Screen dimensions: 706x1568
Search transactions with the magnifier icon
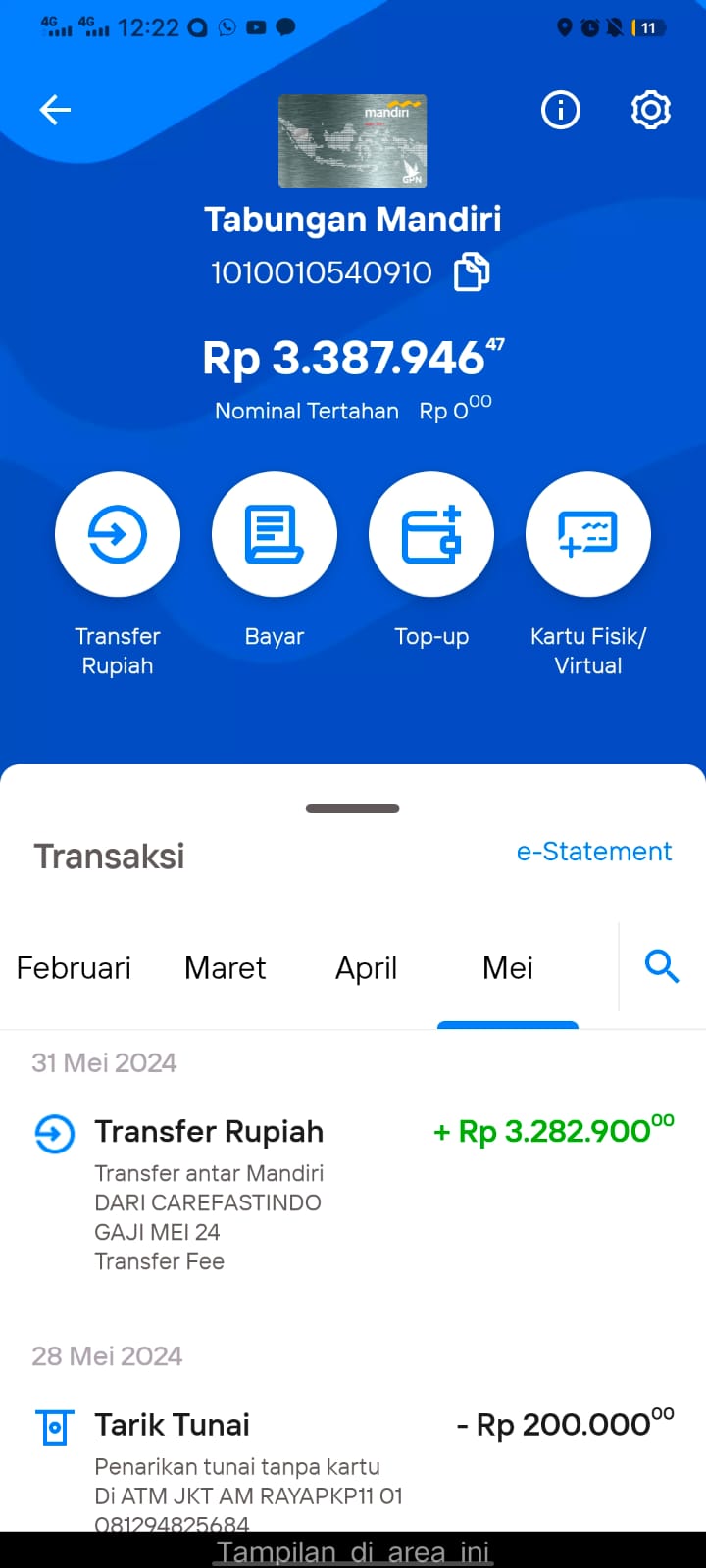662,966
